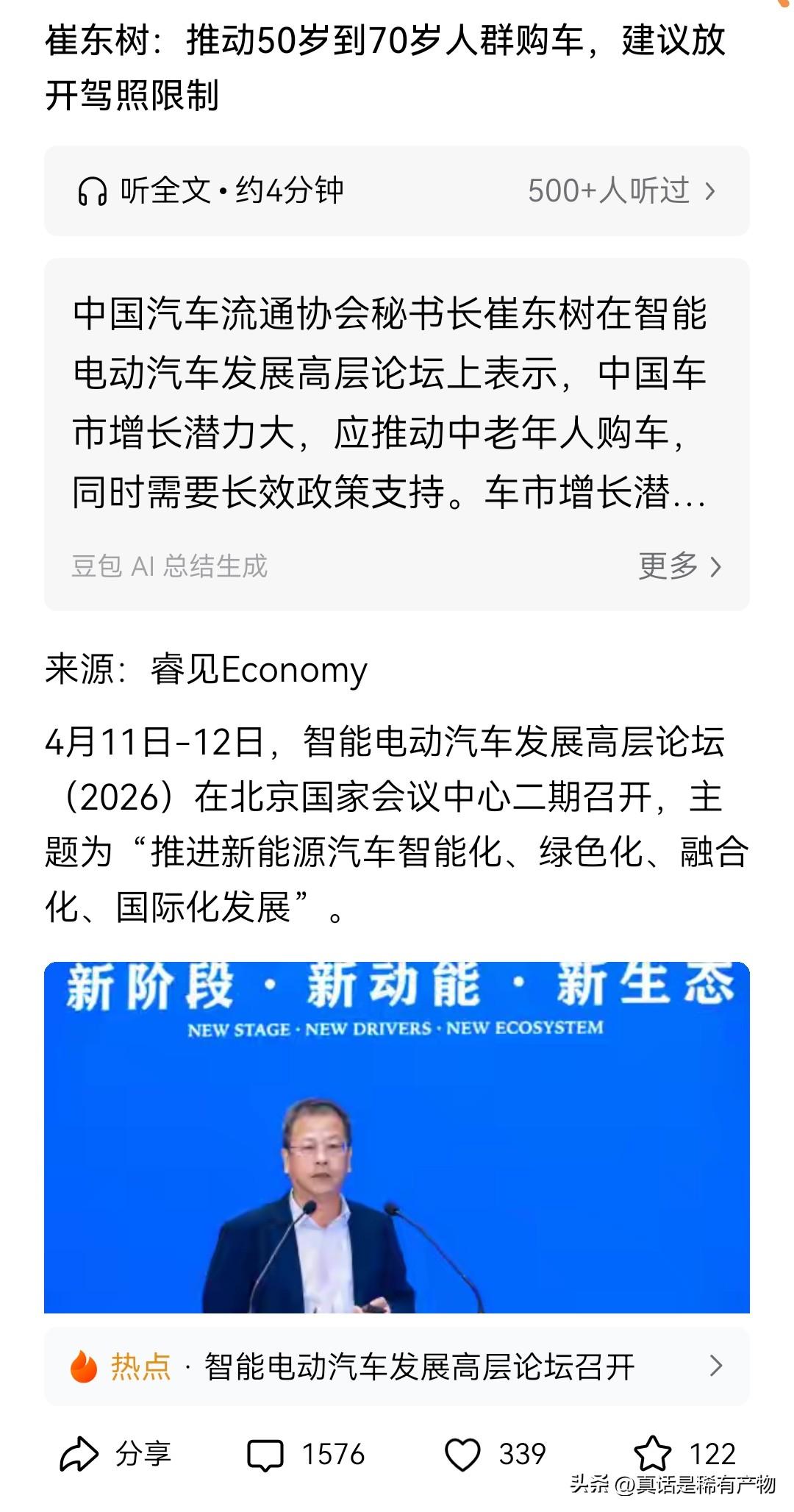Tap the headphones listen icon
This screenshot has width=794, height=1512.
point(91,190)
